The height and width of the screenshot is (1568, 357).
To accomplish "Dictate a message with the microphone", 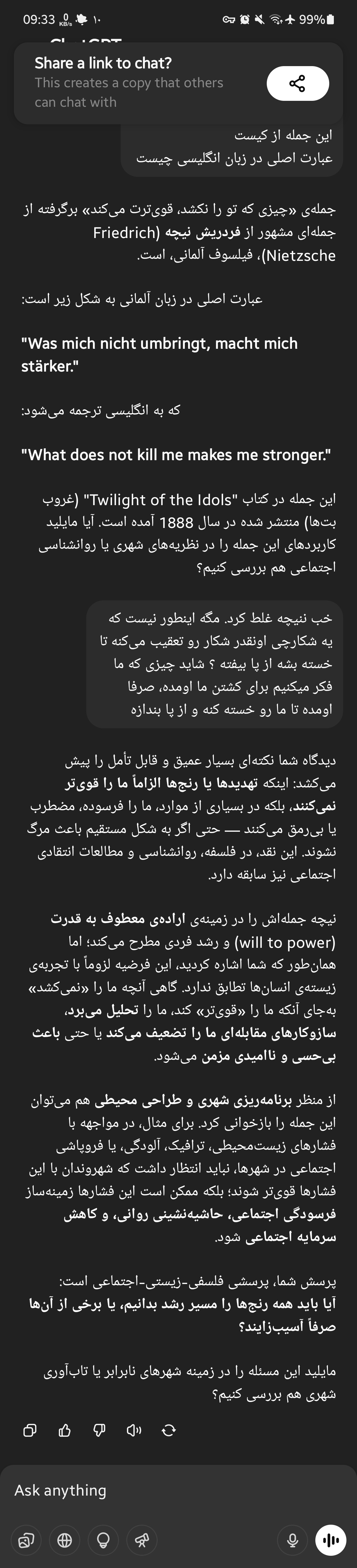I will 293,1540.
